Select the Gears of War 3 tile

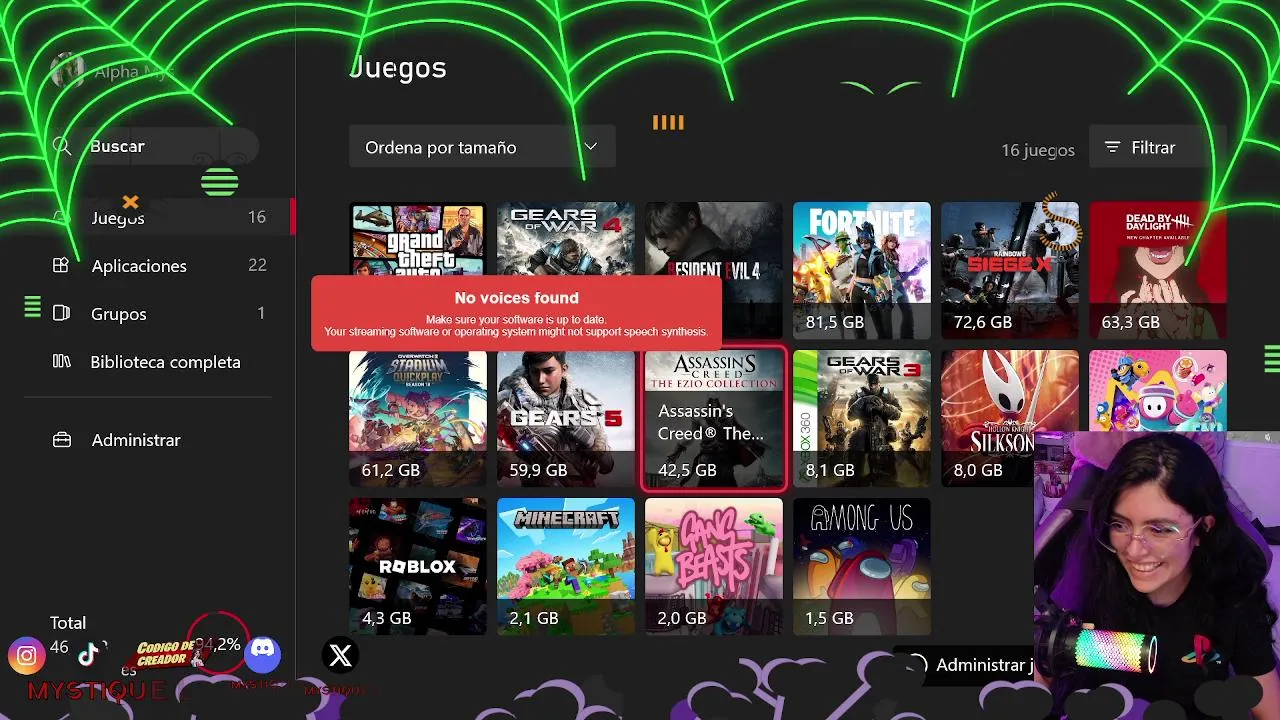click(x=861, y=418)
